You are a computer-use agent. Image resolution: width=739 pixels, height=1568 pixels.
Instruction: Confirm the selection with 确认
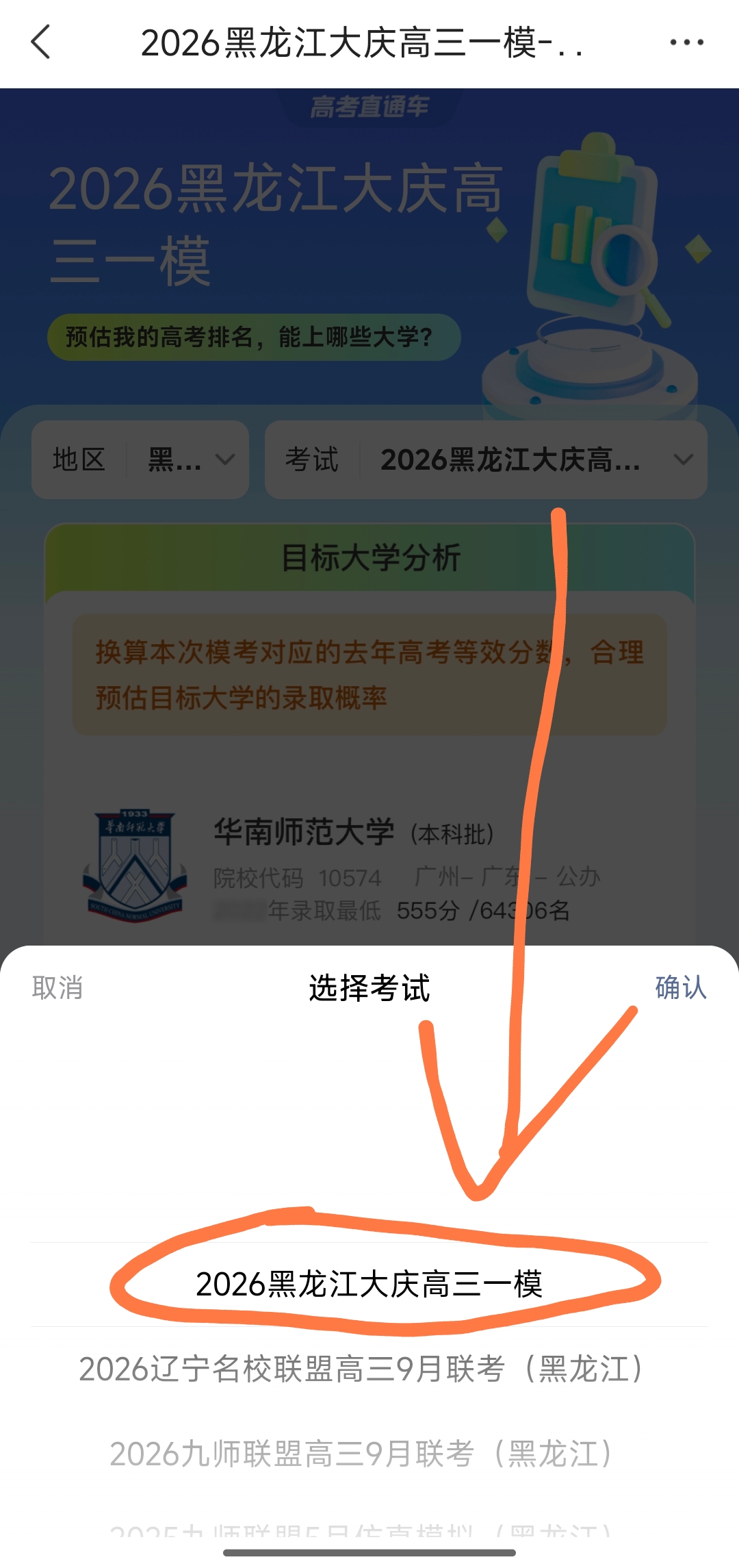(680, 988)
